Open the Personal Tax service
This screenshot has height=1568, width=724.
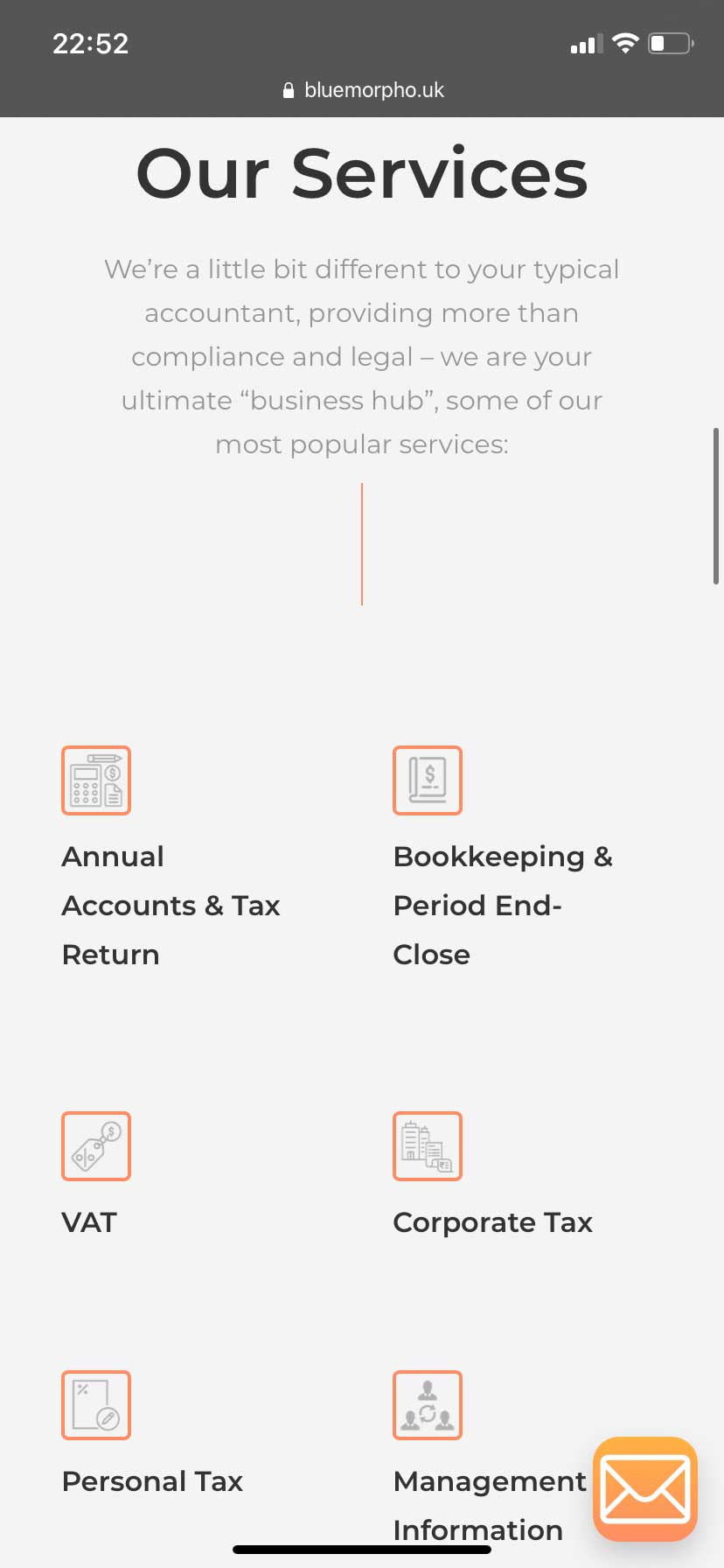[152, 1480]
